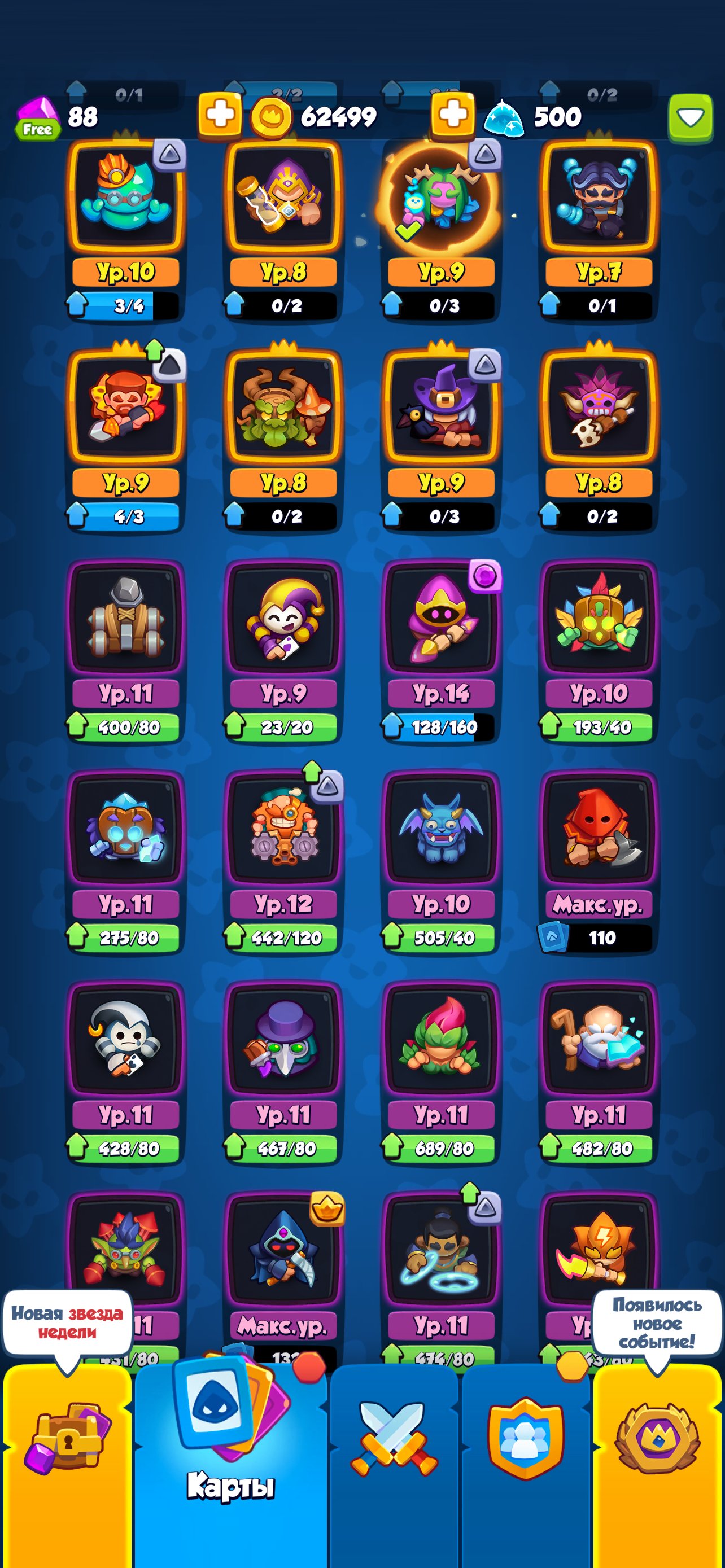
Task: Open the blue gargoyle card 505/40
Action: pos(442,828)
